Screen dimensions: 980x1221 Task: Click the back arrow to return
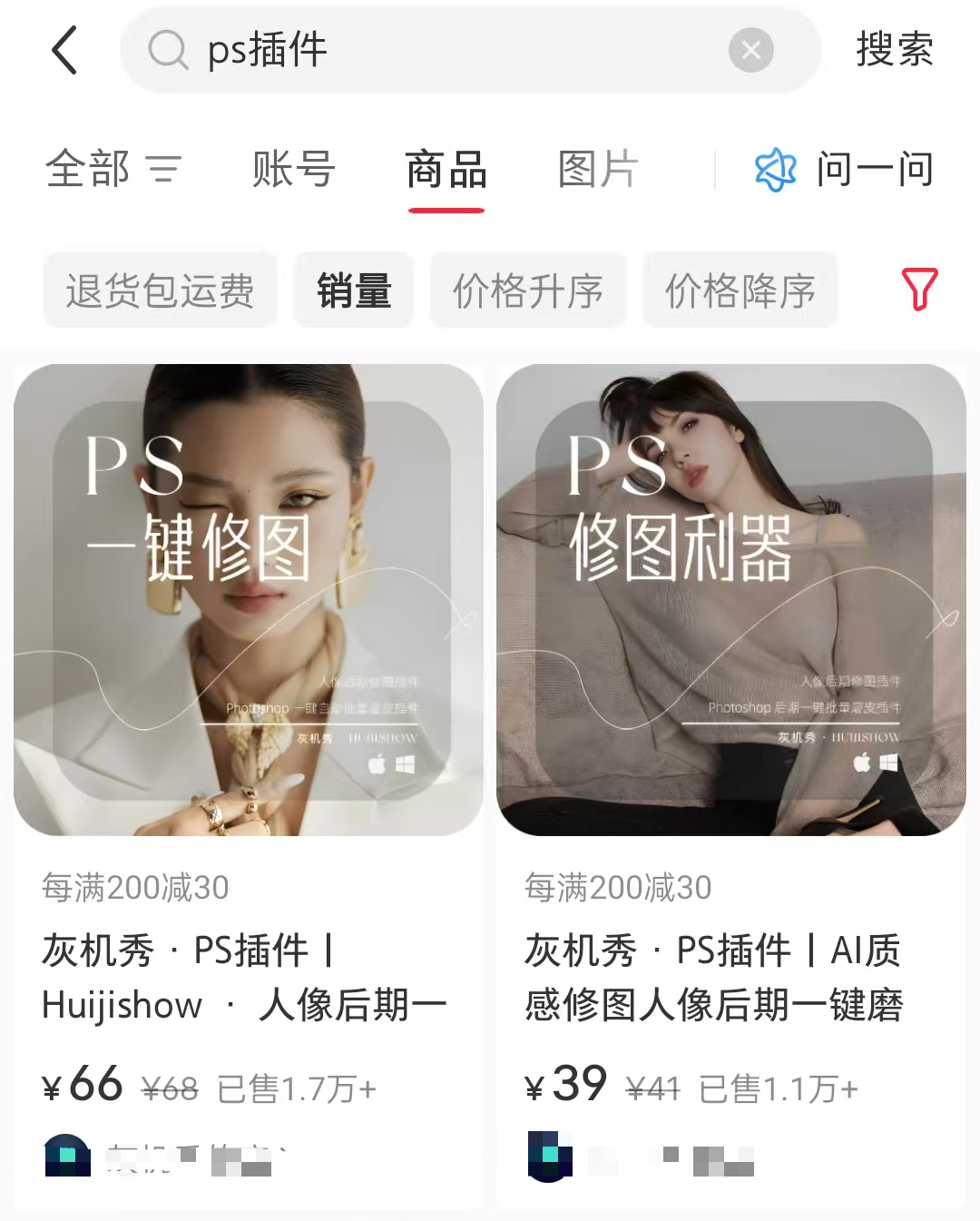click(64, 50)
